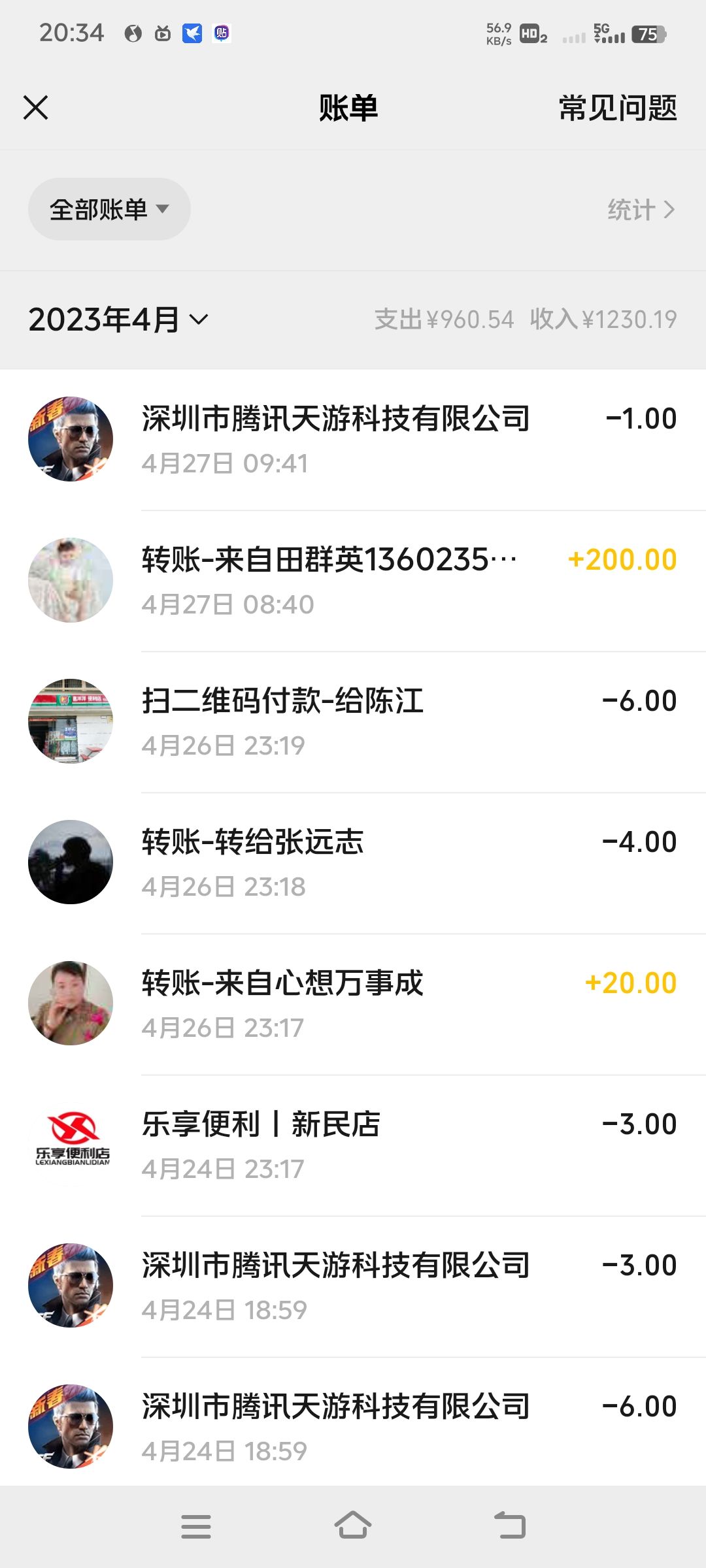Screen dimensions: 706x1568
Task: Open the April 24 Tencent payment of -3.00
Action: pos(353,1286)
